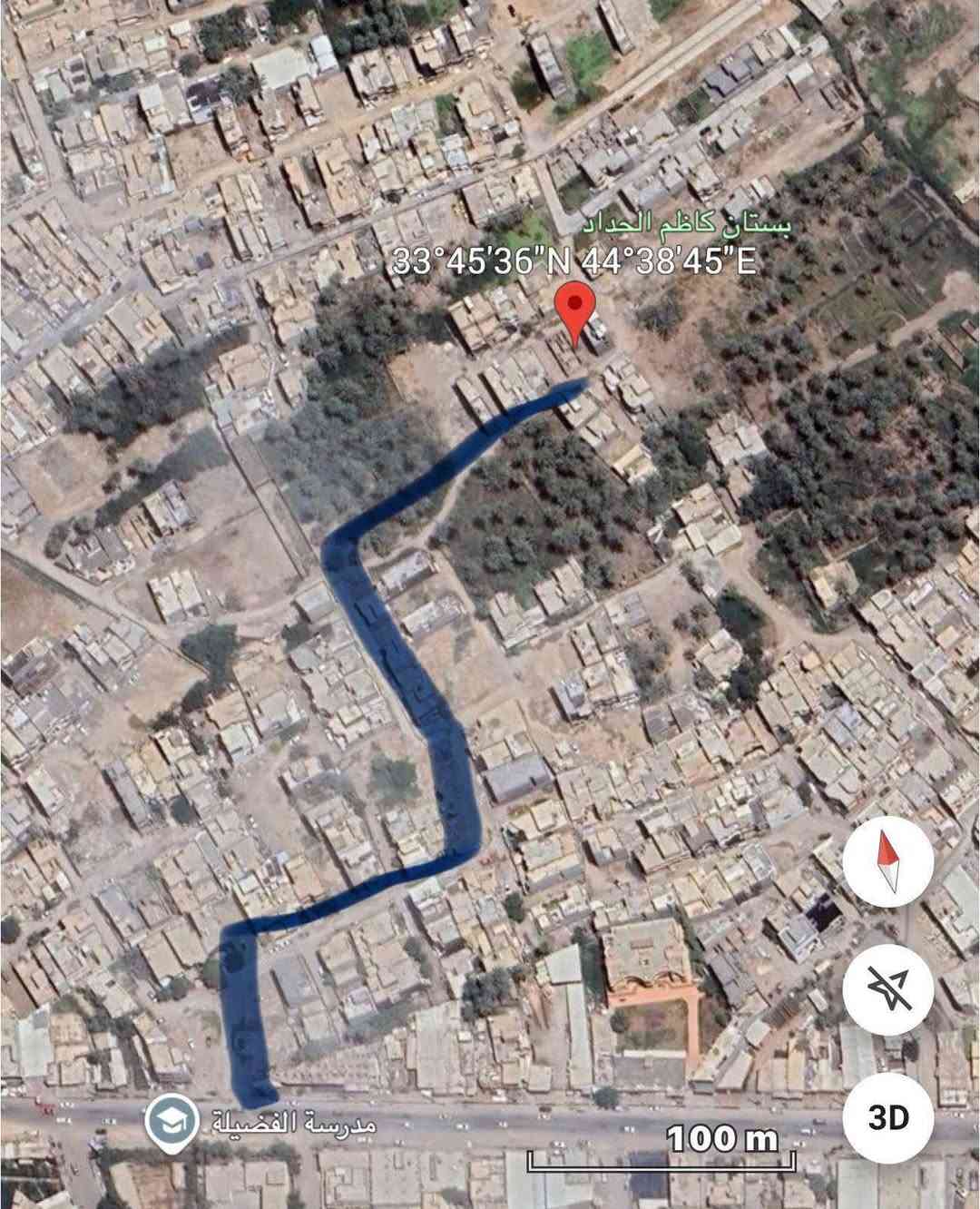Switch the map to 3D view
This screenshot has width=980, height=1209.
(x=887, y=1117)
